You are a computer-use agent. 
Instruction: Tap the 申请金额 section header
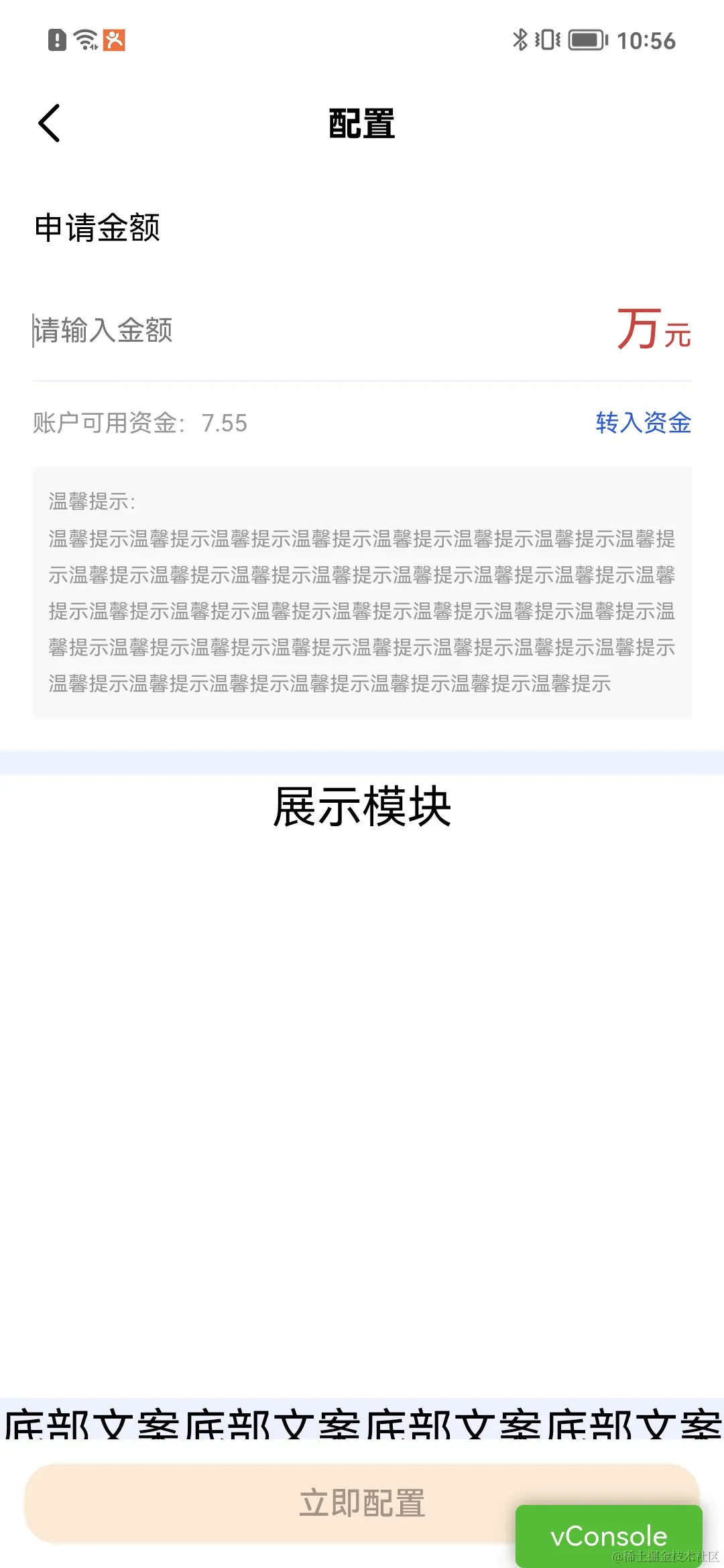(98, 228)
